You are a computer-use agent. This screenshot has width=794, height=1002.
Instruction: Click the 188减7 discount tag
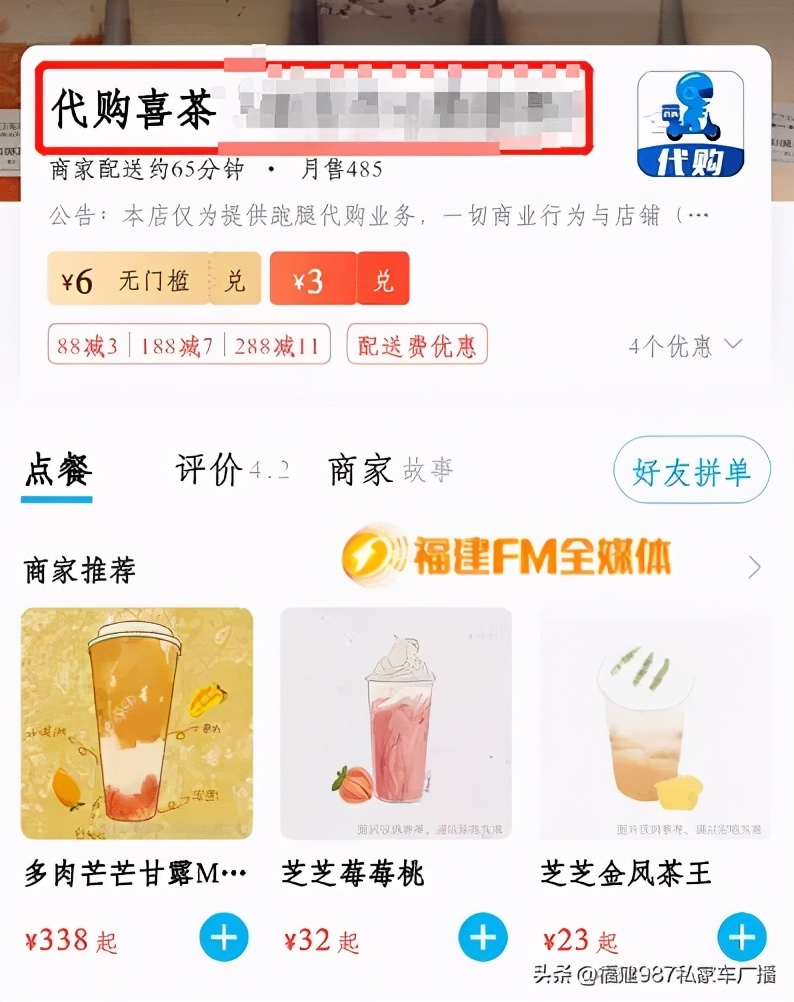pyautogui.click(x=185, y=345)
